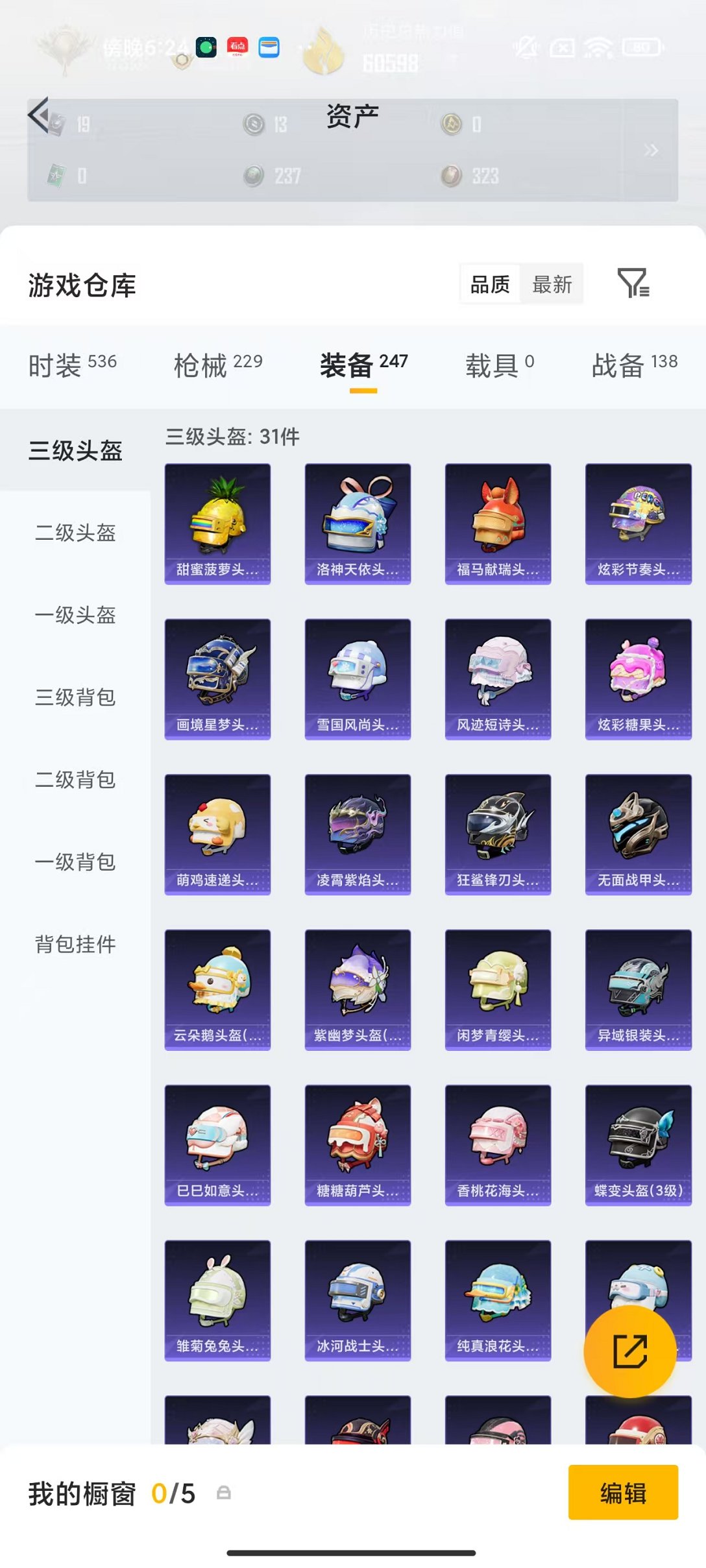
Task: Select the 洛神天依 helmet item
Action: [x=358, y=524]
